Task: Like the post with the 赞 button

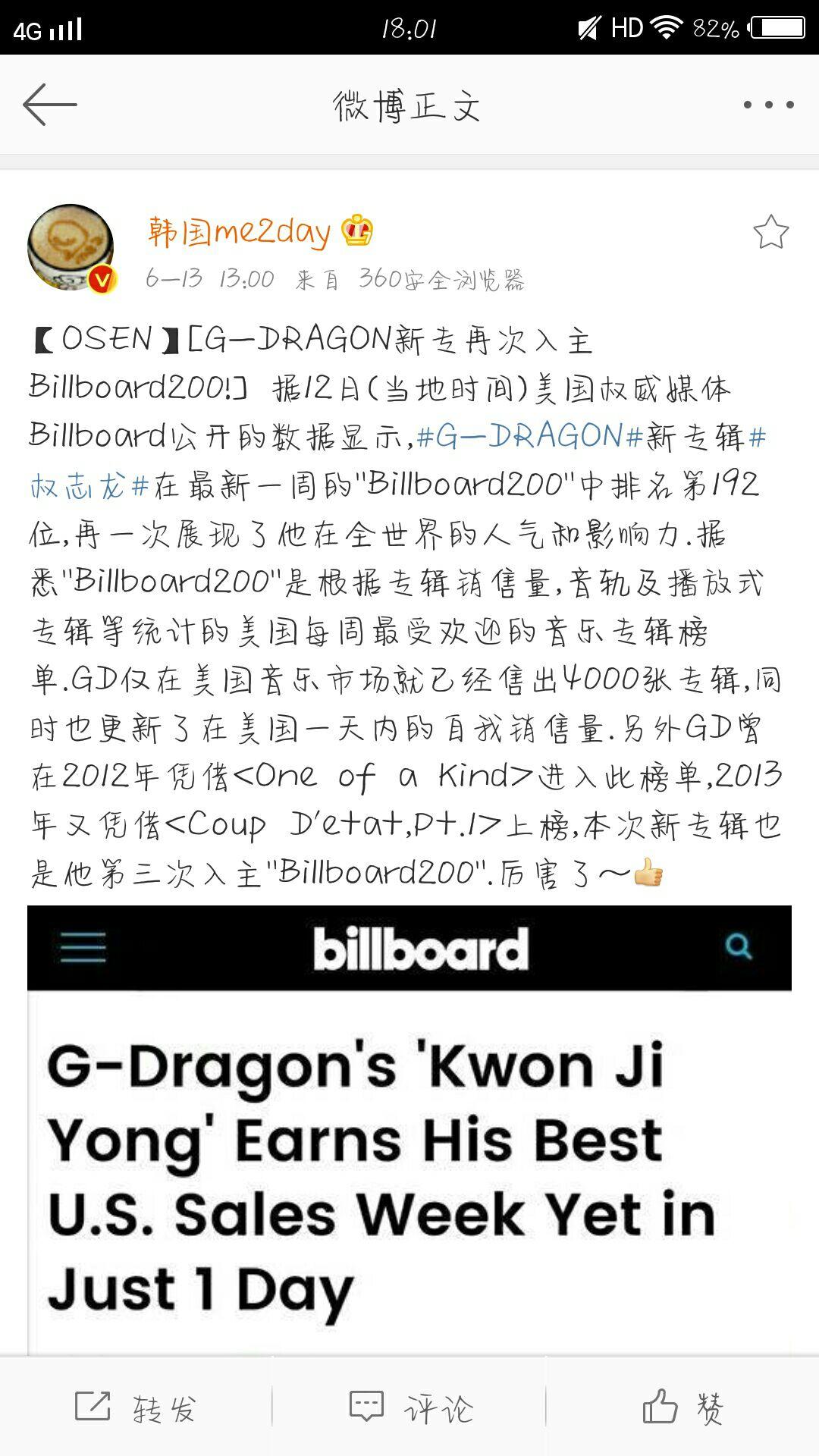Action: 682,1407
